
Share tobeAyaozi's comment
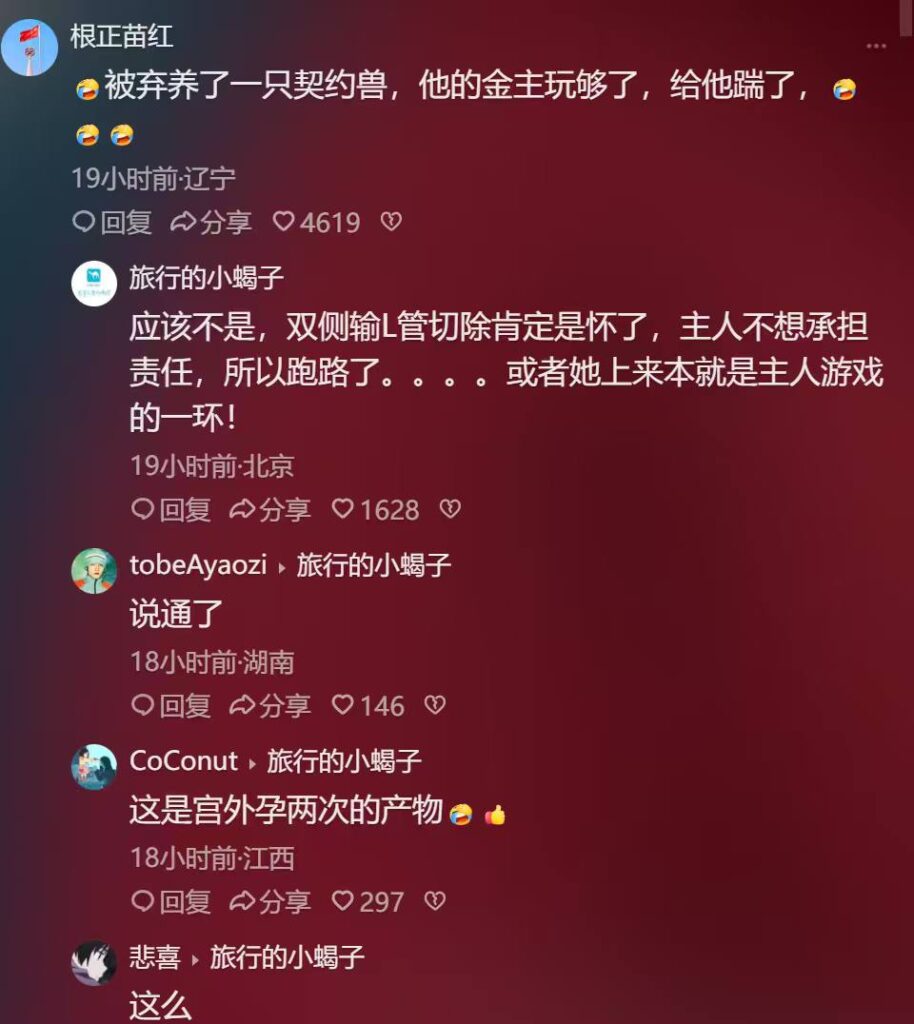(x=270, y=706)
